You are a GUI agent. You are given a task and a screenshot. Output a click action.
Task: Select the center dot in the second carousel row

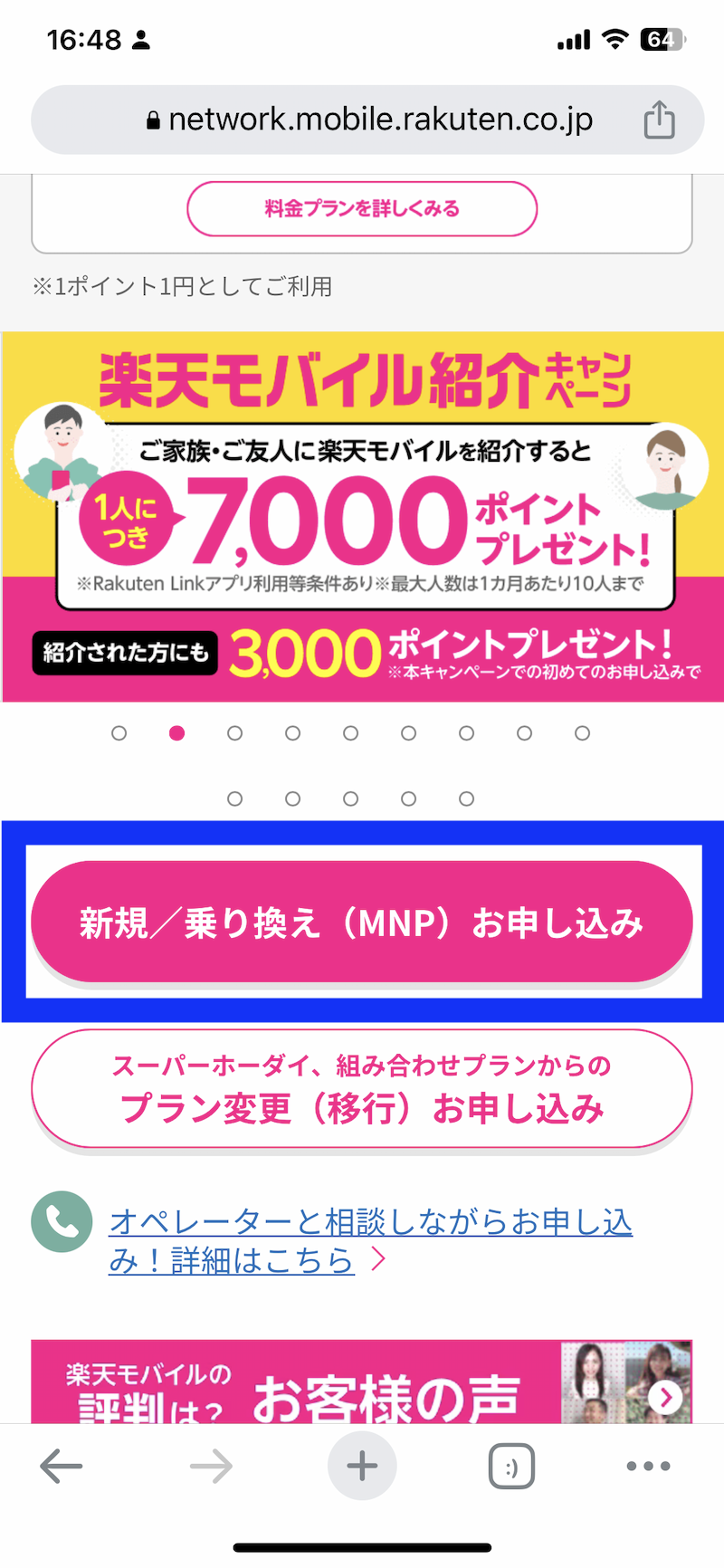pyautogui.click(x=350, y=798)
